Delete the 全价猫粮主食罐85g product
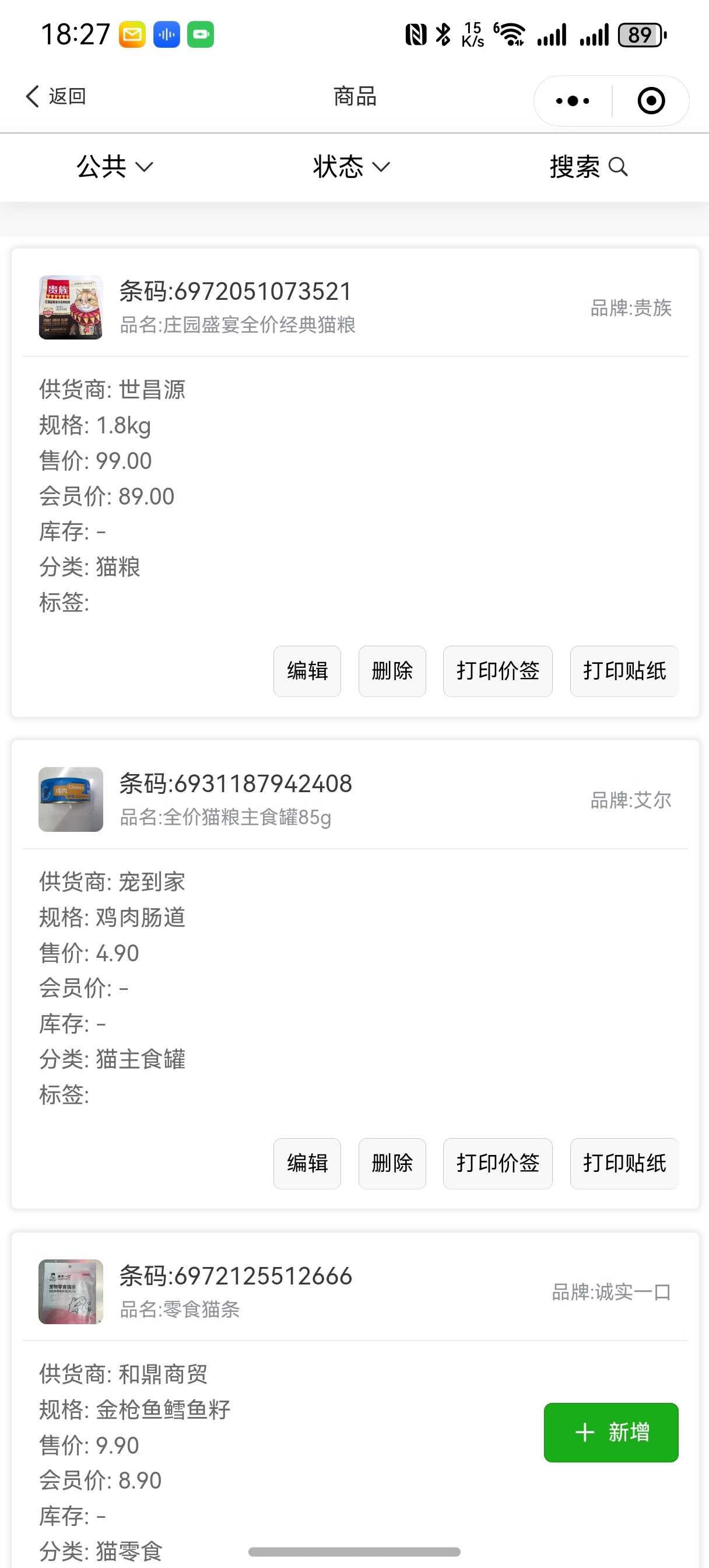Viewport: 709px width, 1568px height. pyautogui.click(x=392, y=1163)
